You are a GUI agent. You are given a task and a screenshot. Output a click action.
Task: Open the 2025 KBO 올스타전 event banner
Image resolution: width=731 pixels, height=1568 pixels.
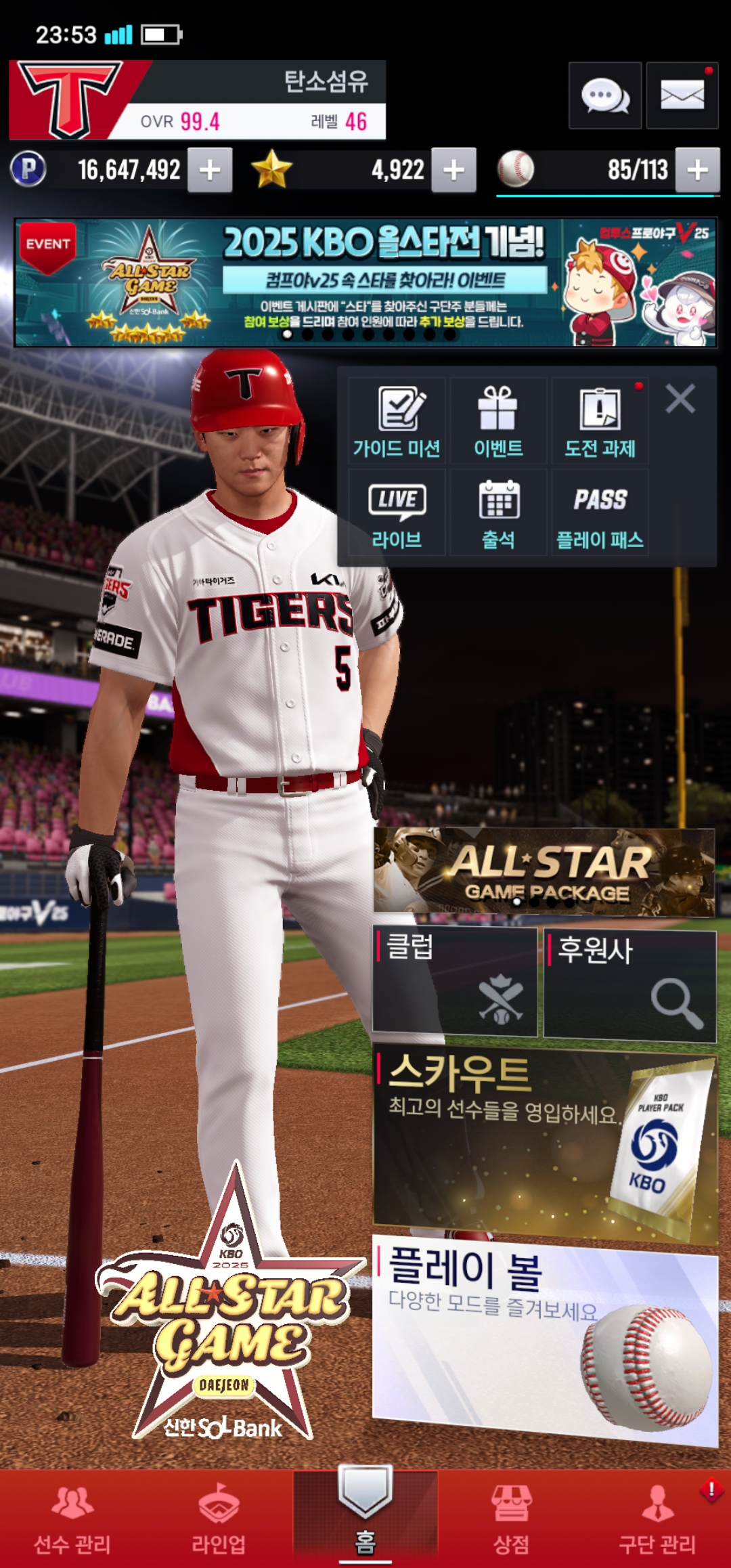click(x=365, y=282)
